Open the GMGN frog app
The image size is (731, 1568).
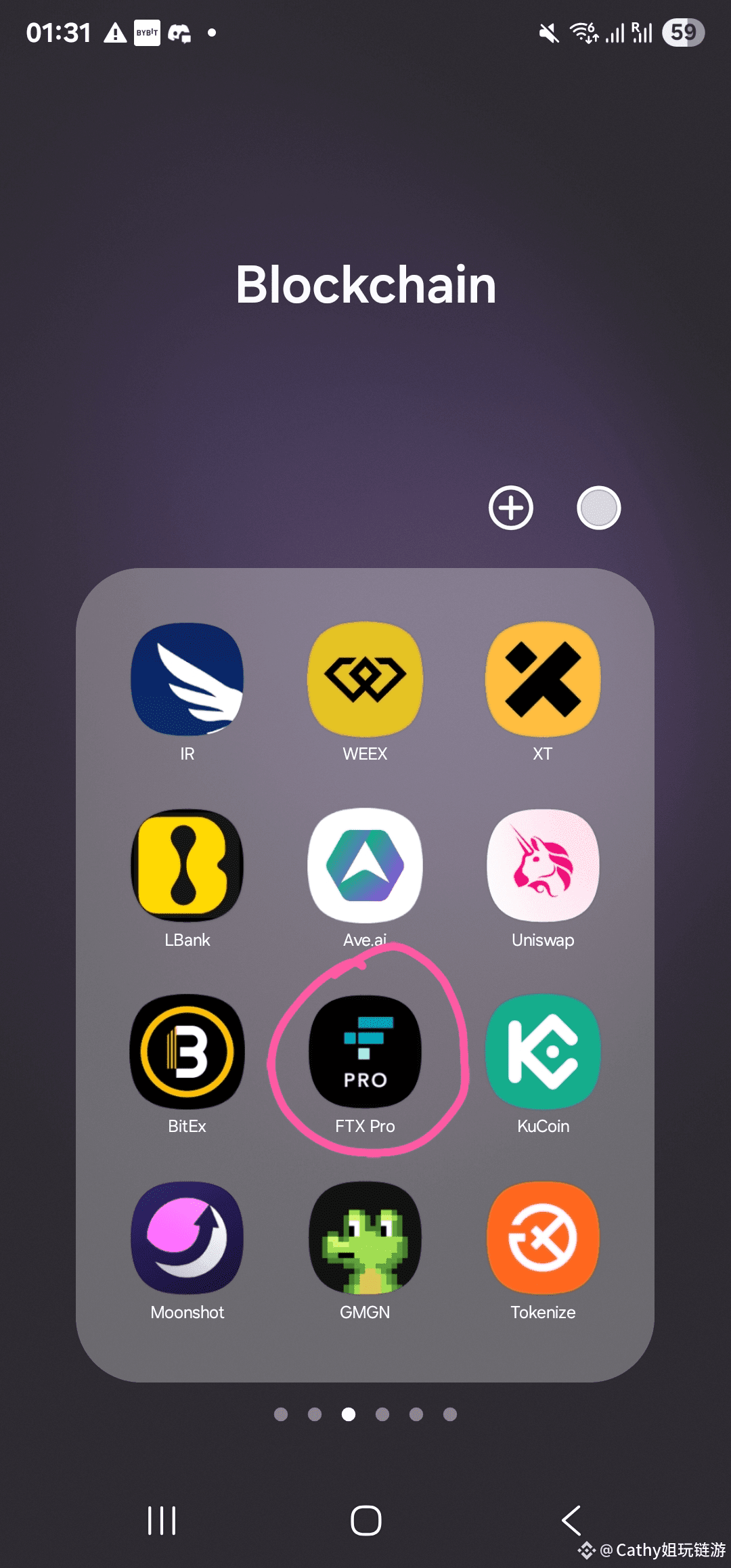coord(365,1238)
